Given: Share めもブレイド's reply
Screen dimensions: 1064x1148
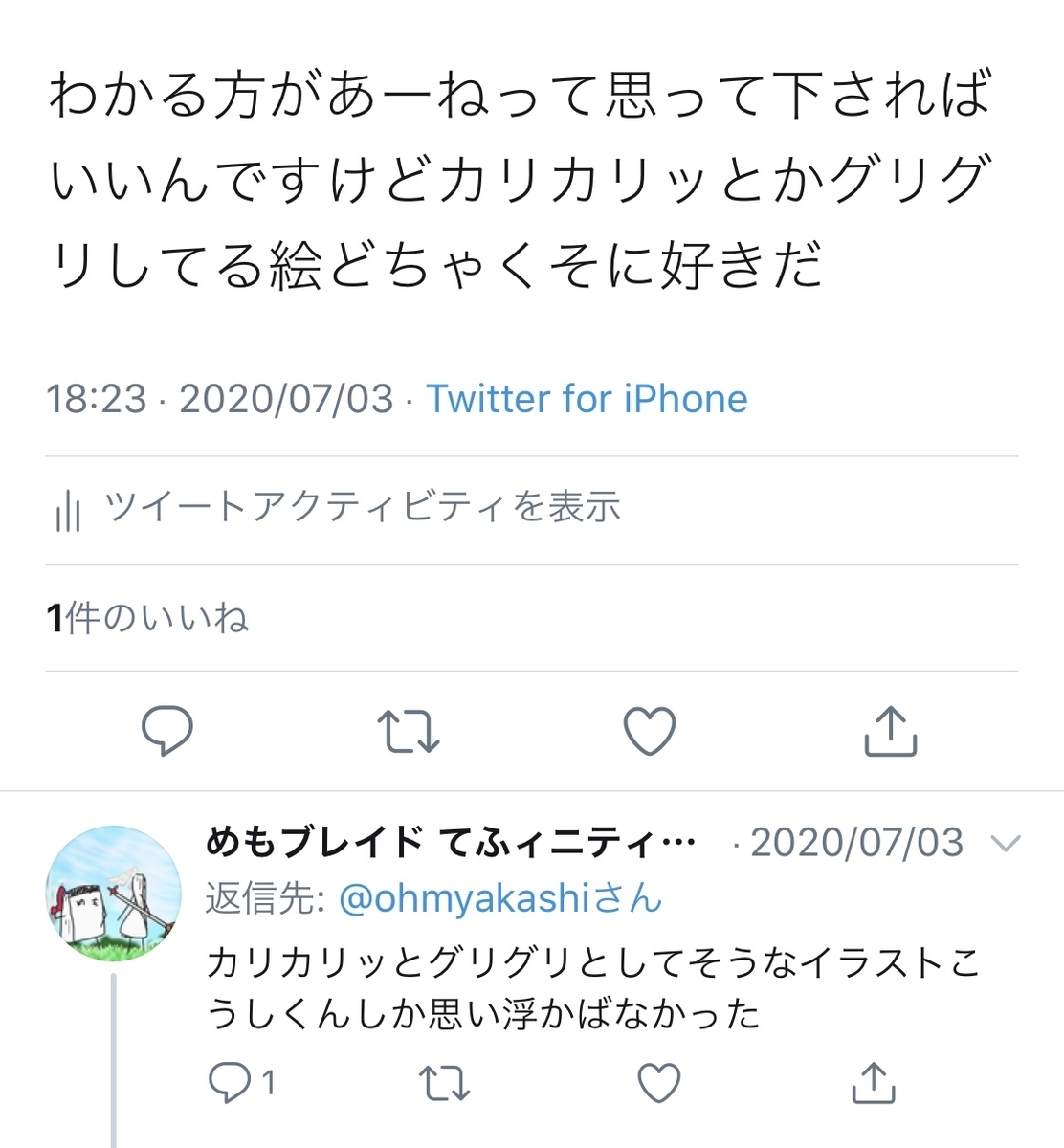Looking at the screenshot, I should coord(875,1082).
